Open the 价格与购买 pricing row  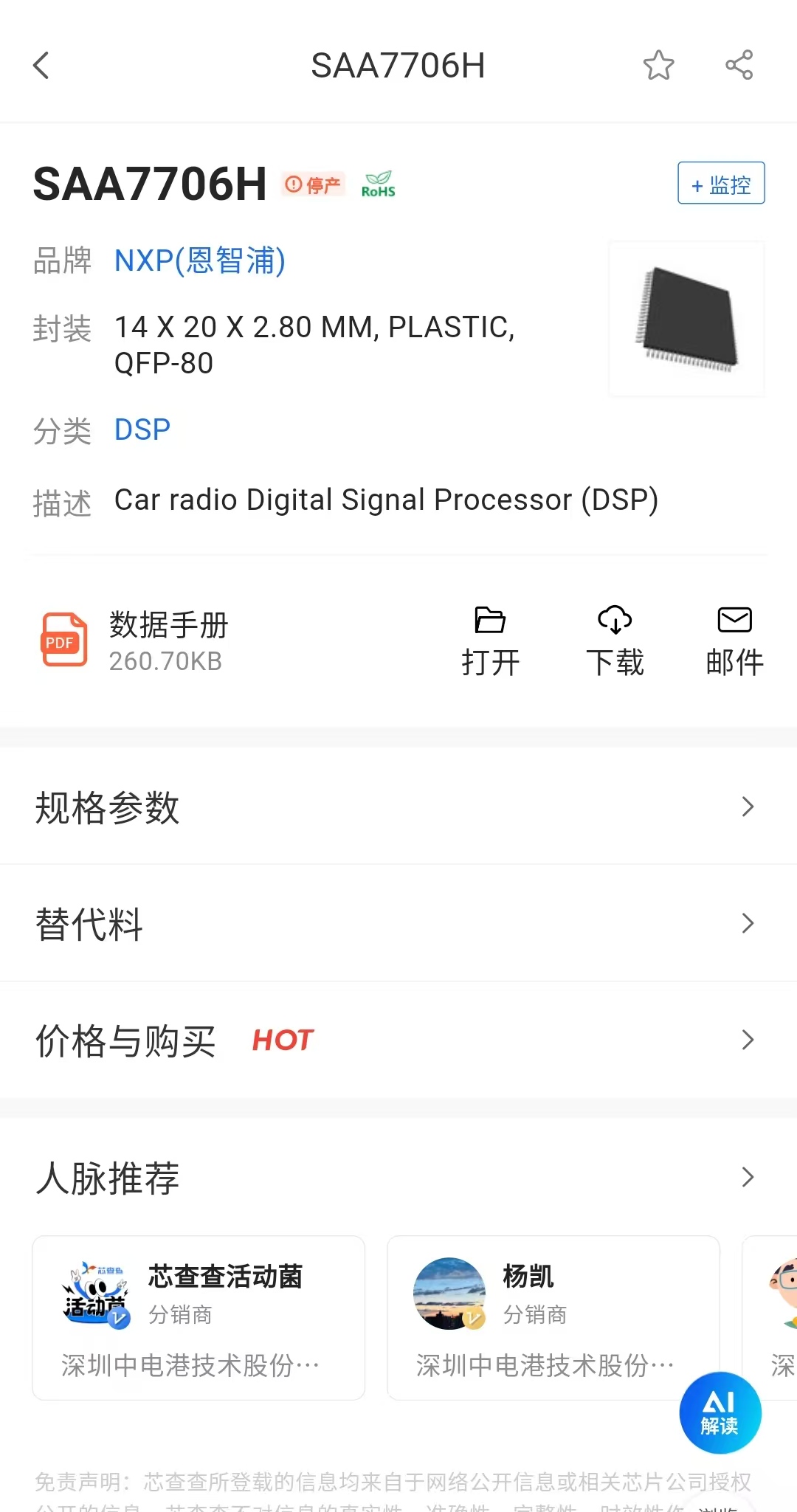click(x=398, y=1040)
